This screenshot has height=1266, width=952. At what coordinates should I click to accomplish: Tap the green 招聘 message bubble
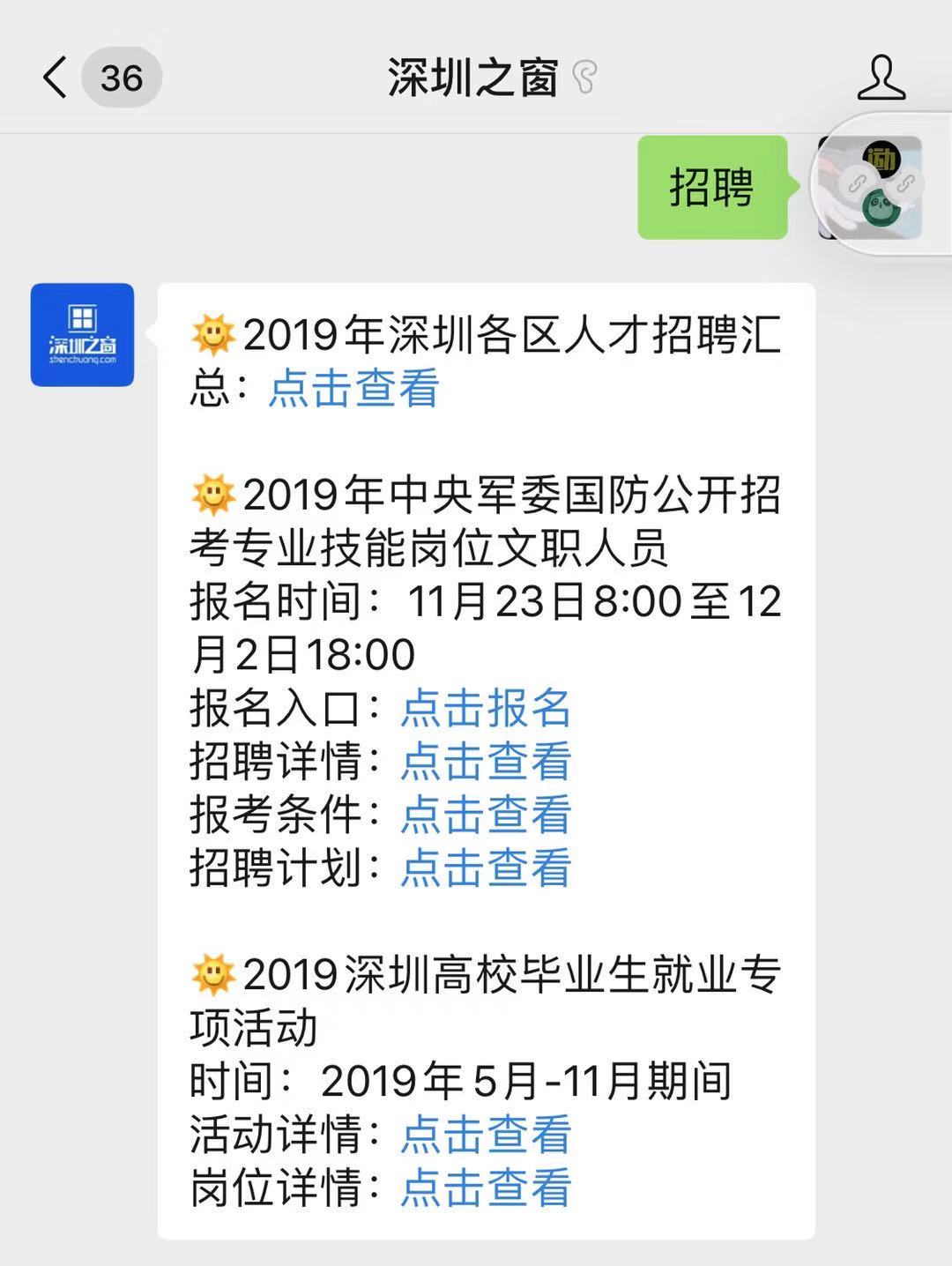[x=713, y=188]
